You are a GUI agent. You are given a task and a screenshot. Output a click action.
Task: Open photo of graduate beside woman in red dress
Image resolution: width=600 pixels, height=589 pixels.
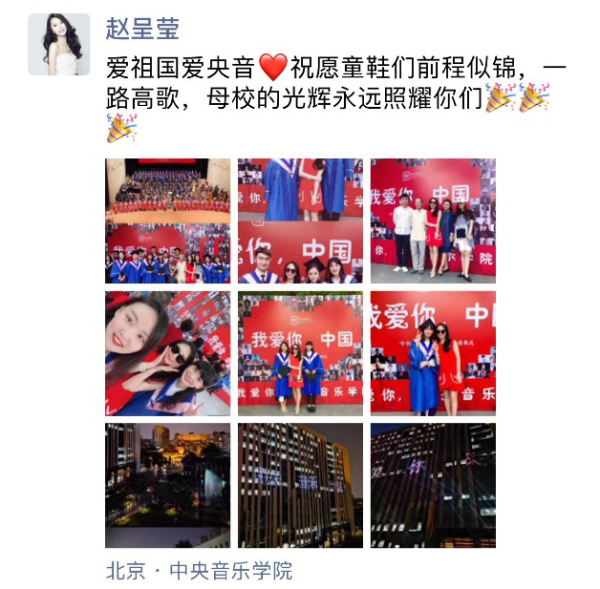click(x=433, y=353)
